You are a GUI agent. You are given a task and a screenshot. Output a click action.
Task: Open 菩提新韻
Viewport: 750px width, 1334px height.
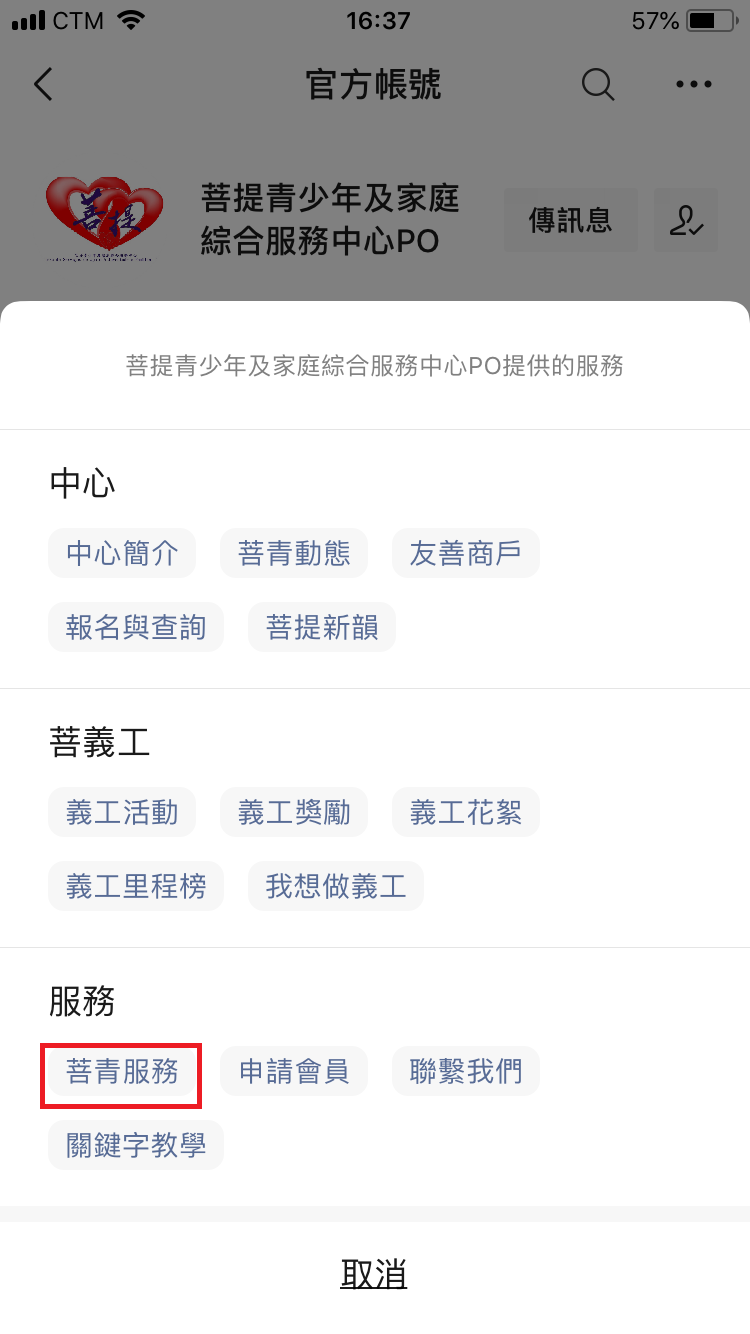[x=322, y=627]
